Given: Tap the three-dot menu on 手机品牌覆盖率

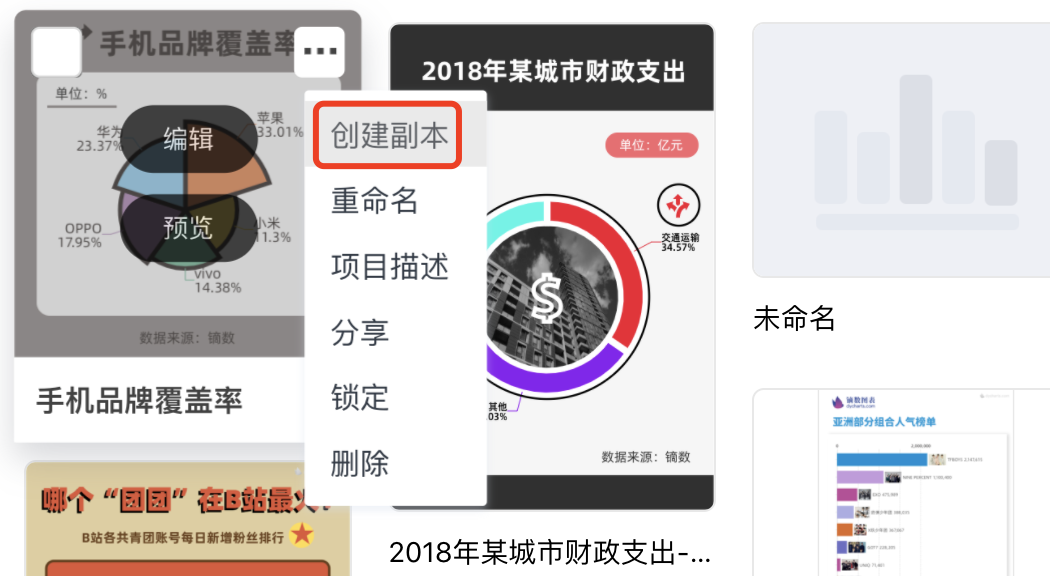Looking at the screenshot, I should coord(320,52).
